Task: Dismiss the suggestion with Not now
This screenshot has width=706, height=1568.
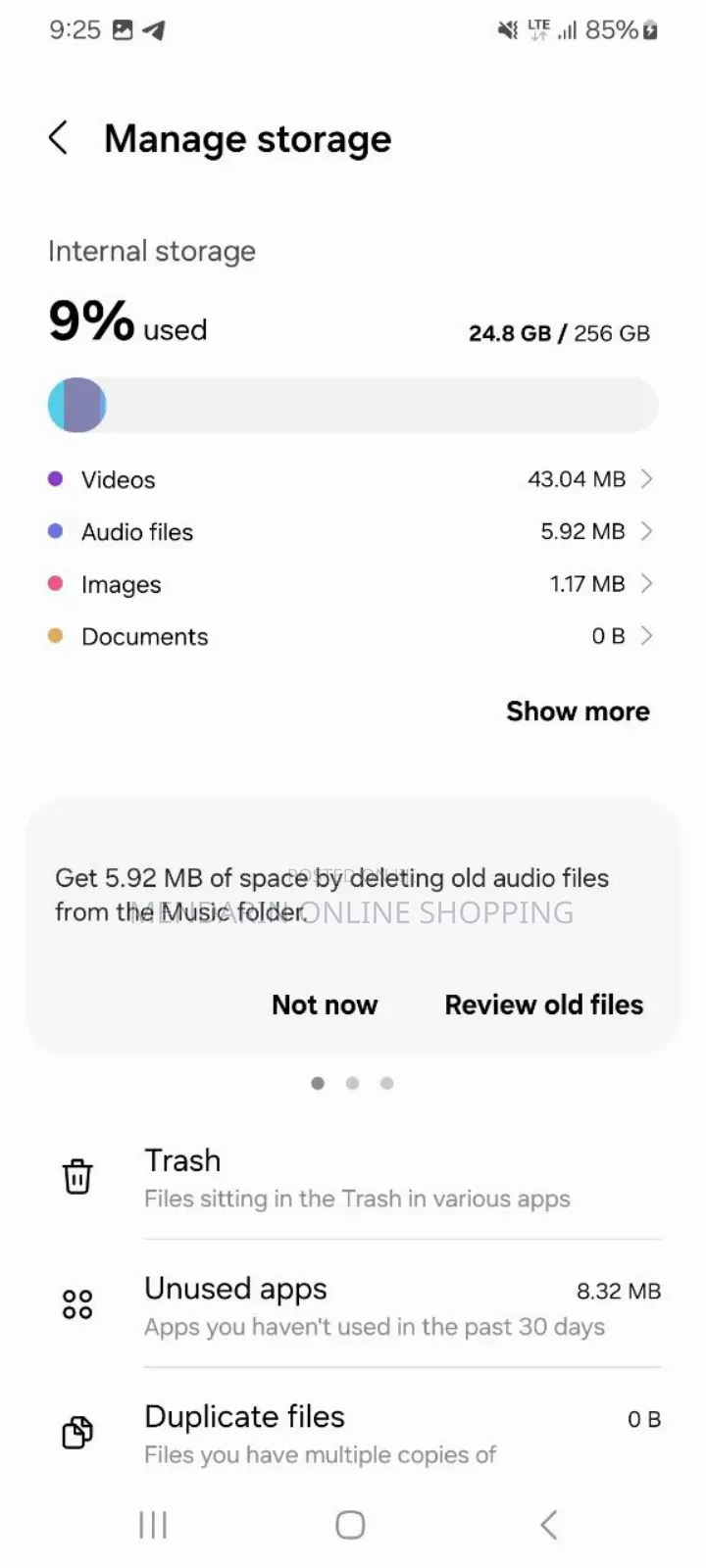Action: tap(325, 1004)
